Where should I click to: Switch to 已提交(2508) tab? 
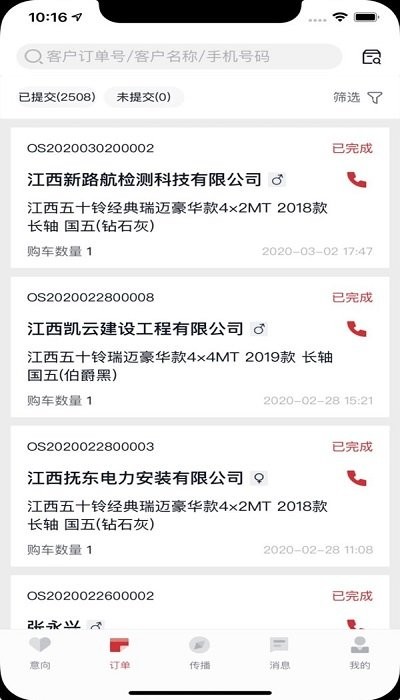[x=57, y=97]
